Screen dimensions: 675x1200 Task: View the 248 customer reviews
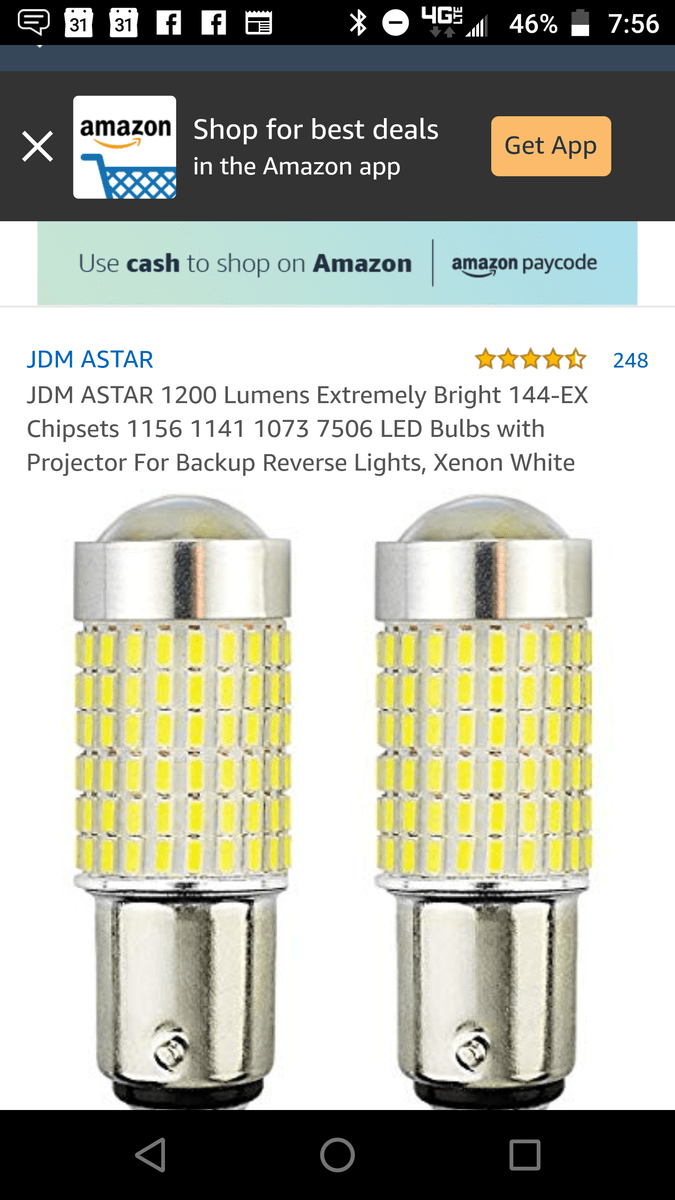[x=630, y=360]
